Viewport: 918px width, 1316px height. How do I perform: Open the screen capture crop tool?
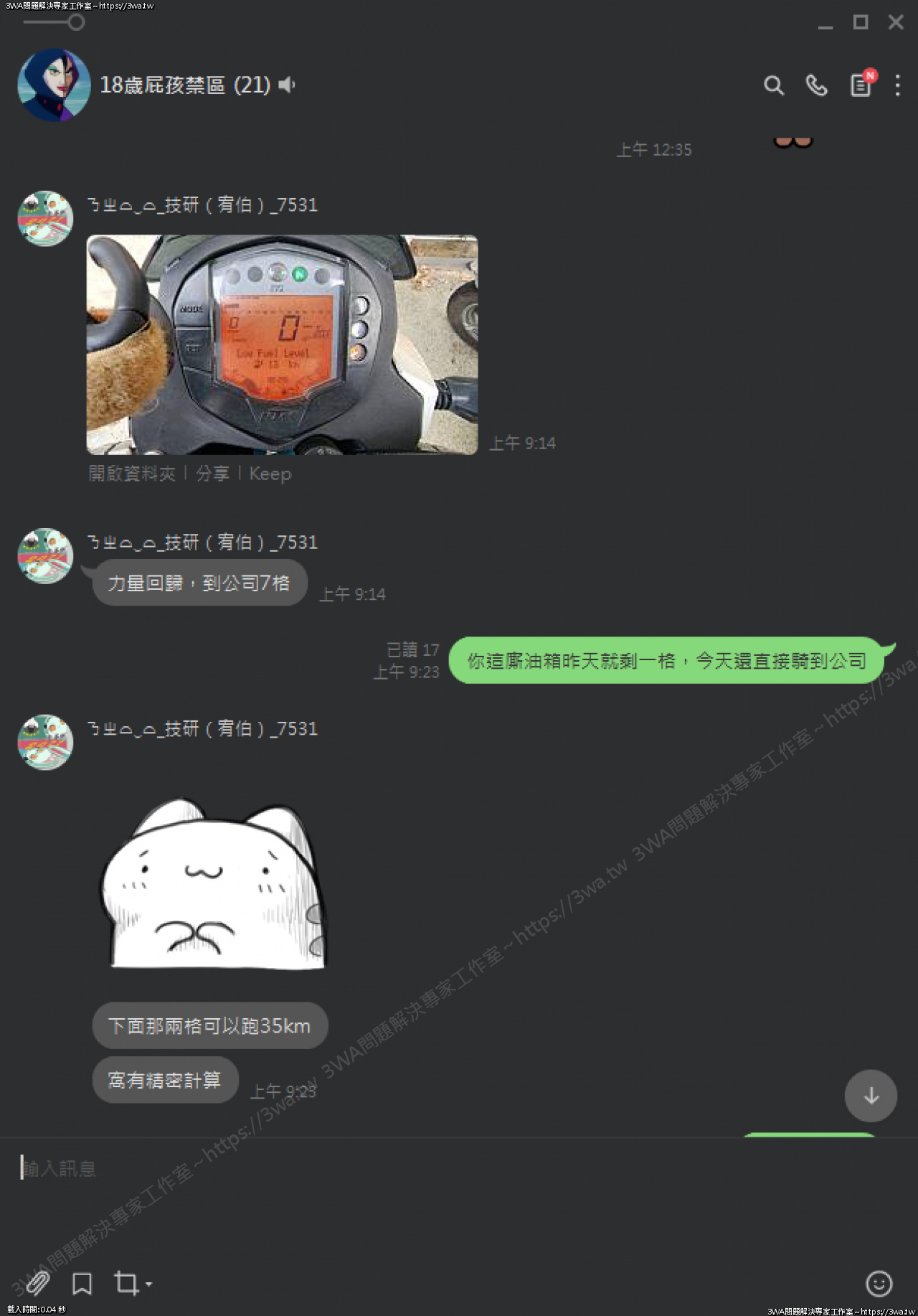[128, 1283]
